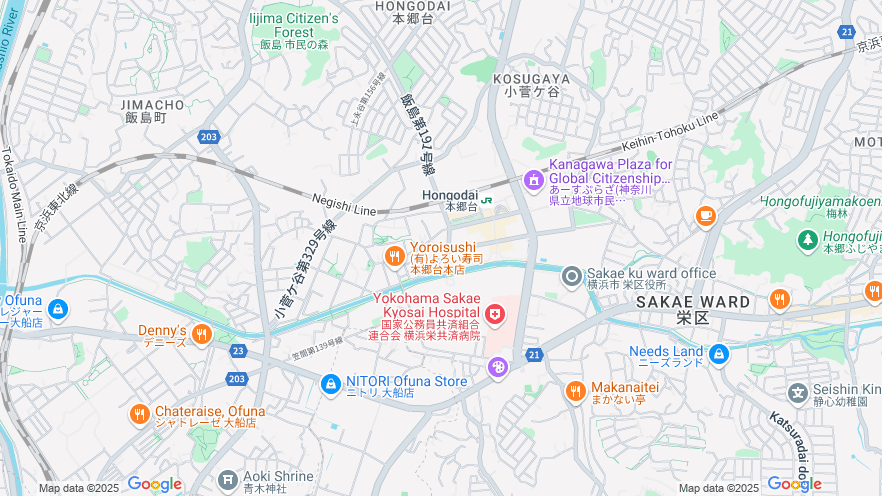Open the Needs Land shopping marker
The image size is (882, 496).
pos(718,355)
